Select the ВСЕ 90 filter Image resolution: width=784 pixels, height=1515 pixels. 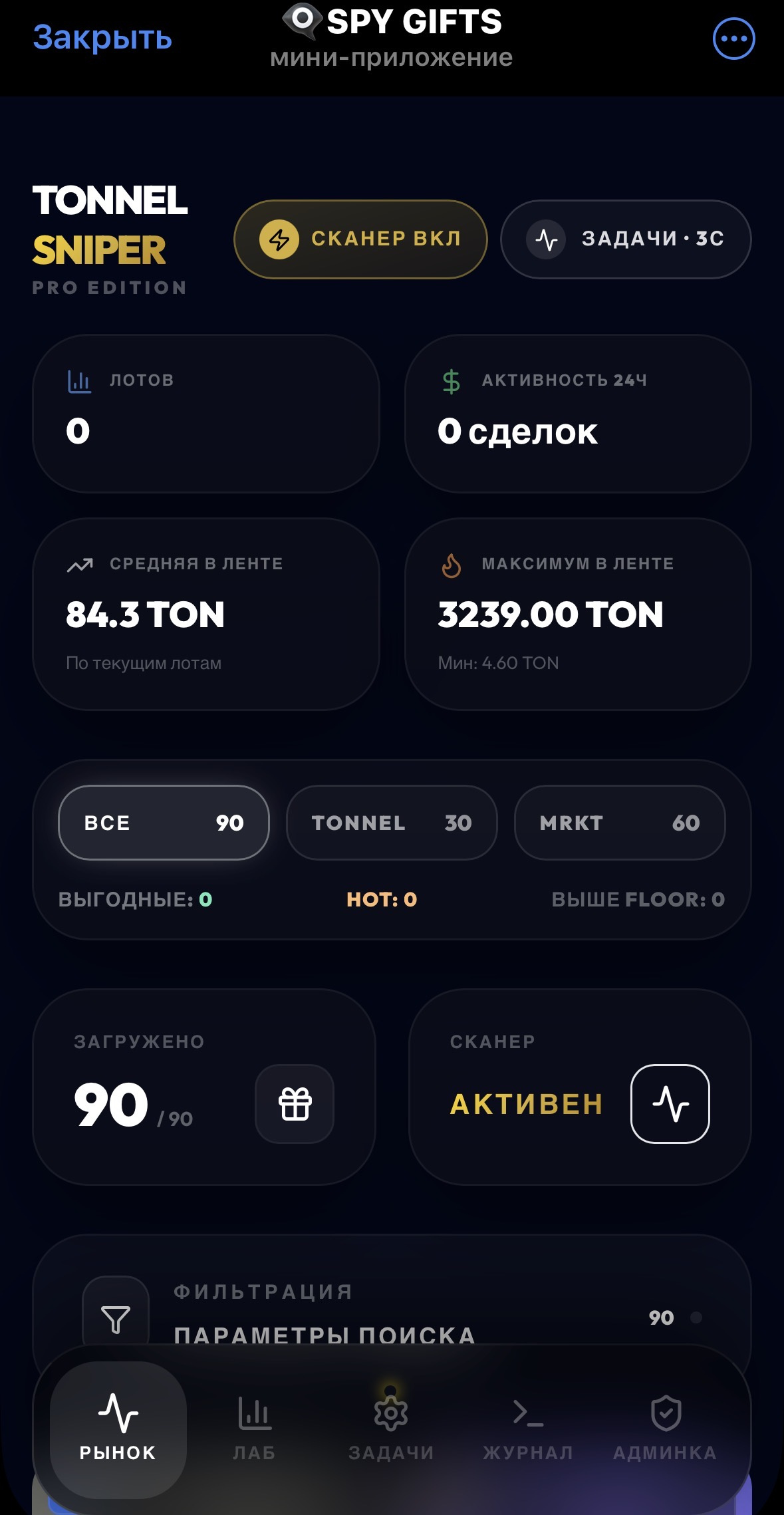tap(164, 823)
